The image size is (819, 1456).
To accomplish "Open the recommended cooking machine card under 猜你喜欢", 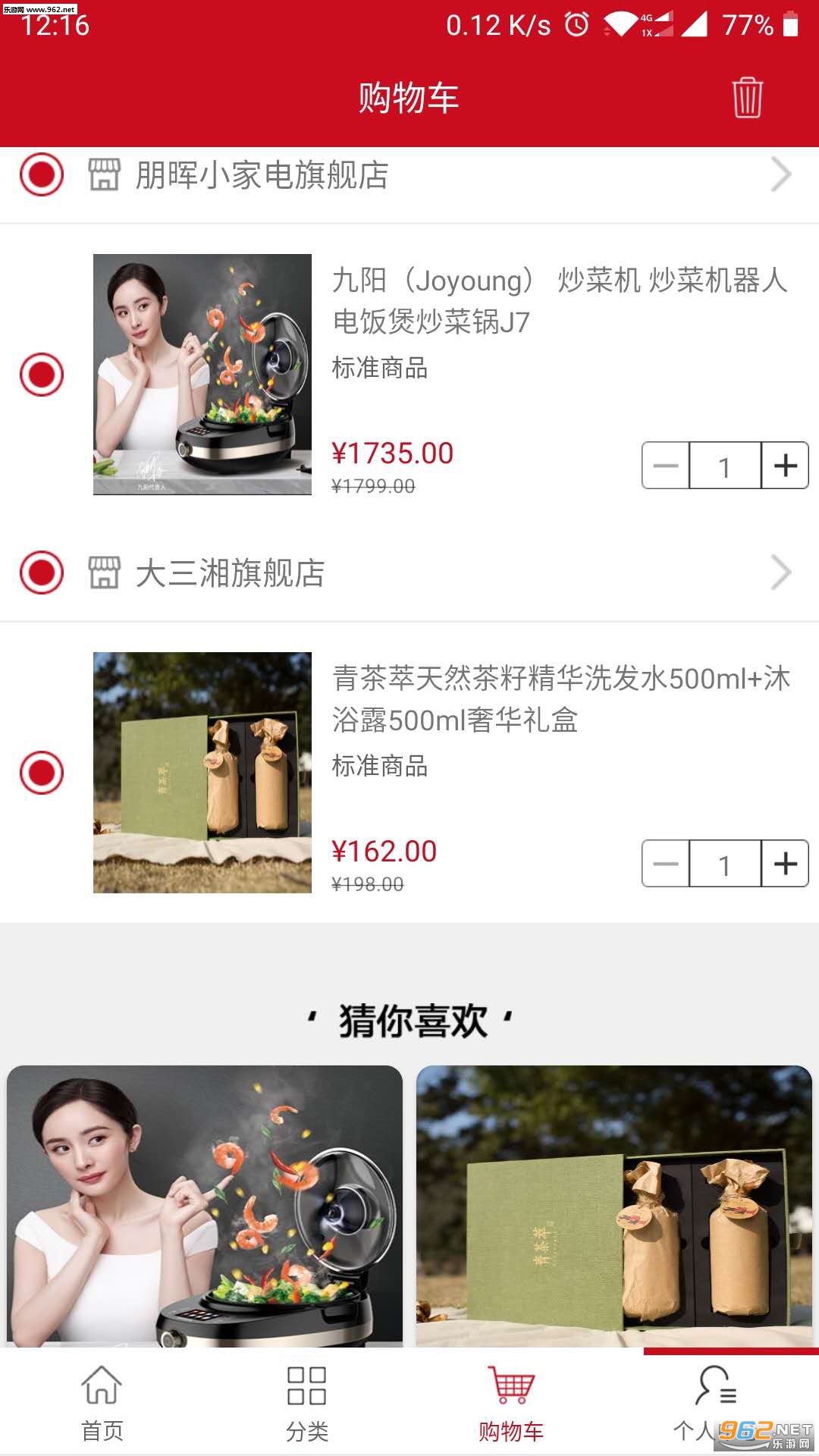I will 205,1207.
